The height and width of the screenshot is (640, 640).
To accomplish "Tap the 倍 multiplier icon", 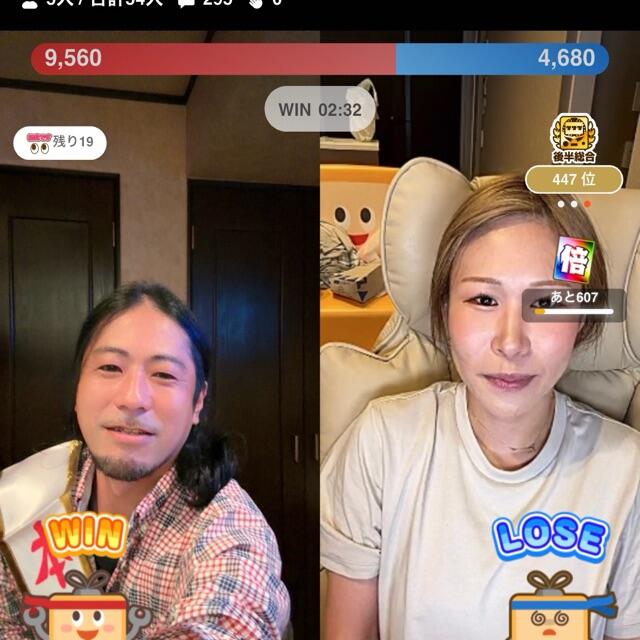I will tap(574, 259).
